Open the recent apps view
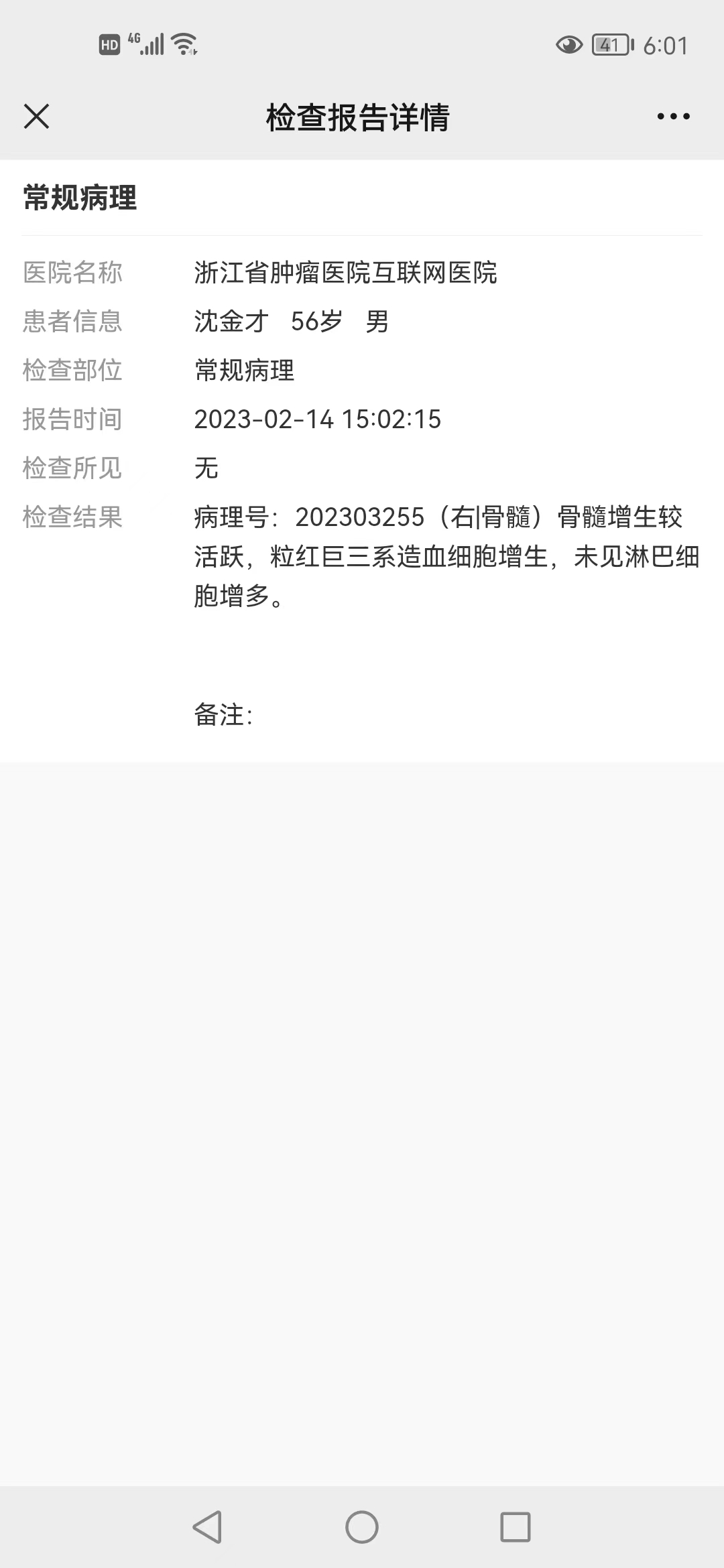The image size is (724, 1568). (516, 1527)
